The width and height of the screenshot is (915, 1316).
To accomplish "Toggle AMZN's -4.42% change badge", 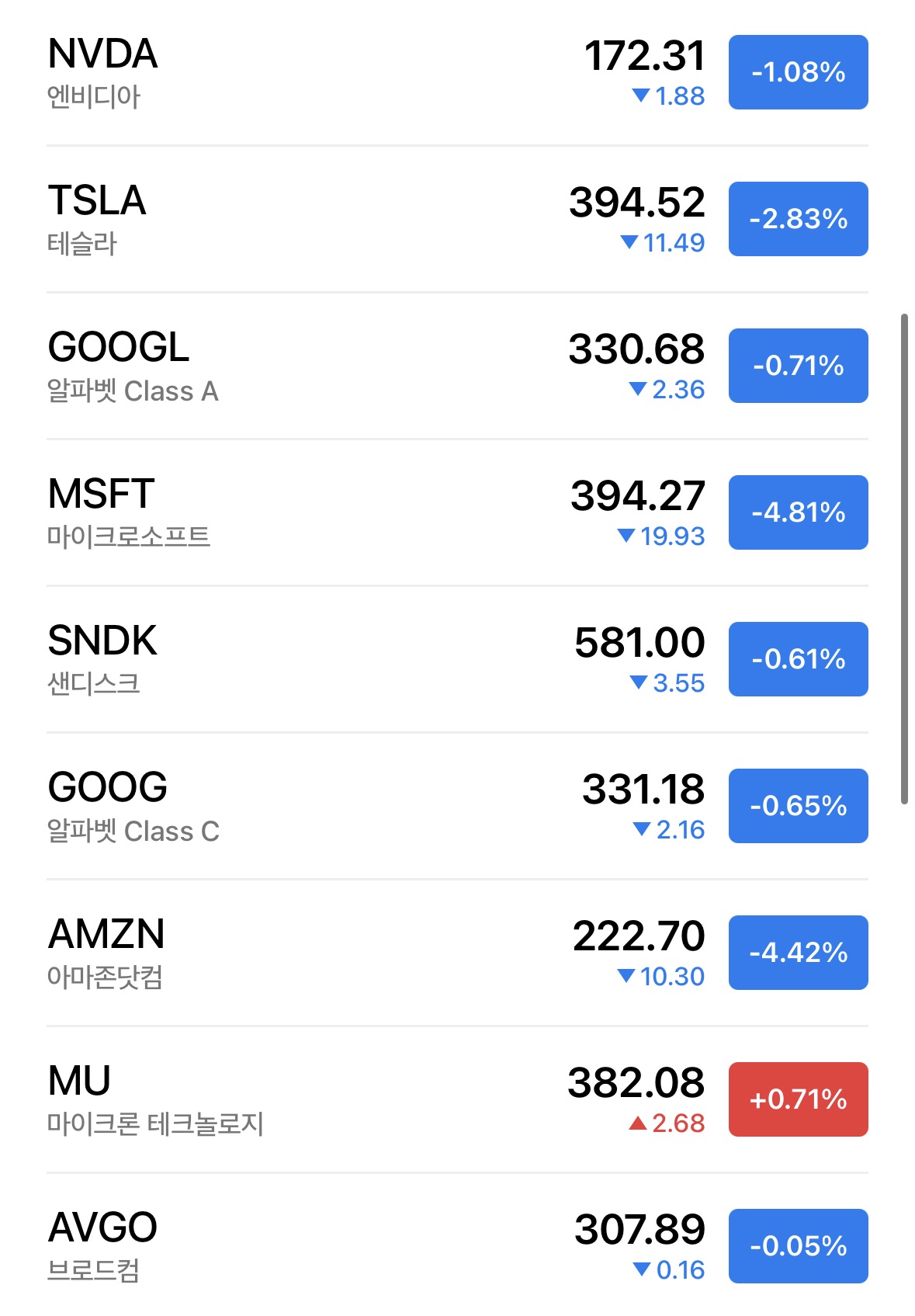I will (798, 953).
